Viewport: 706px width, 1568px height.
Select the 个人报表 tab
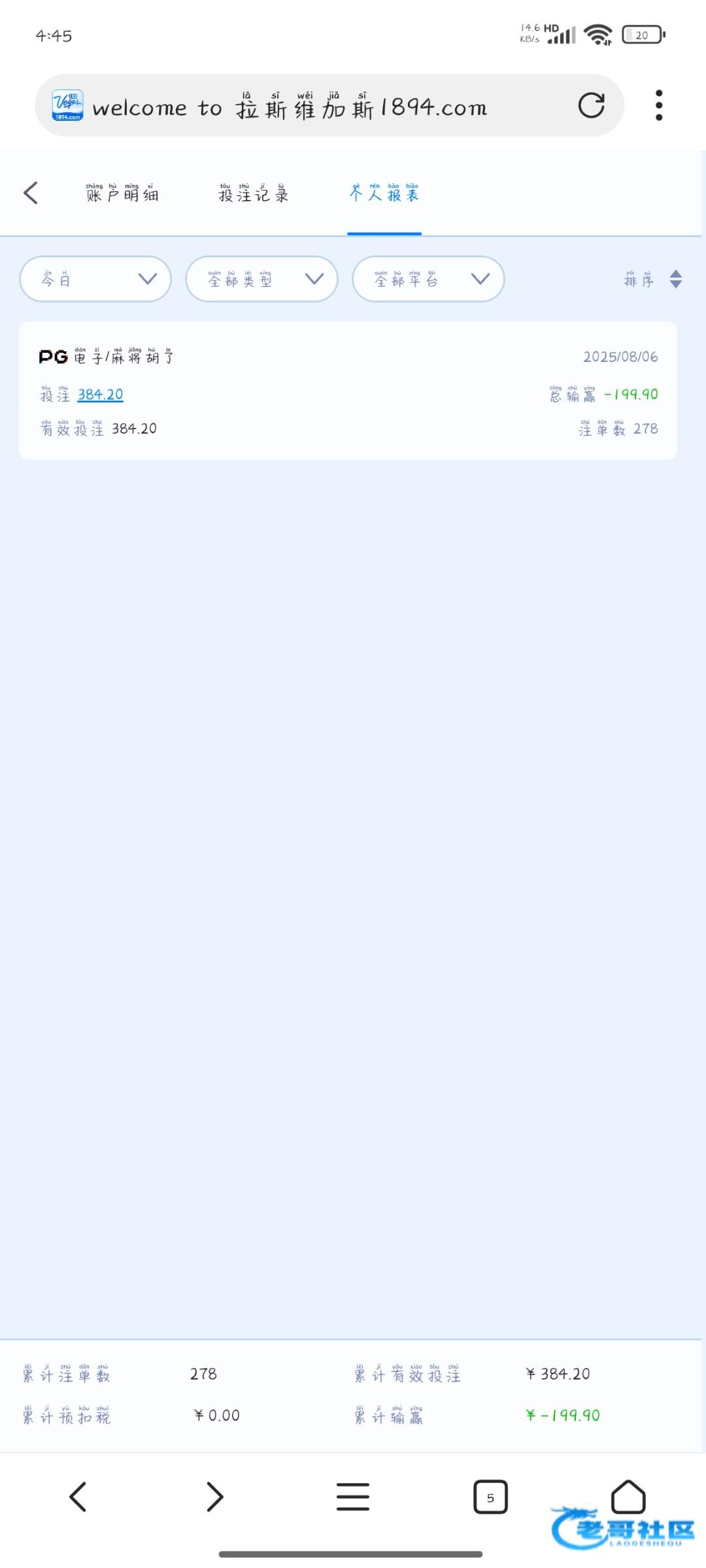pos(384,193)
